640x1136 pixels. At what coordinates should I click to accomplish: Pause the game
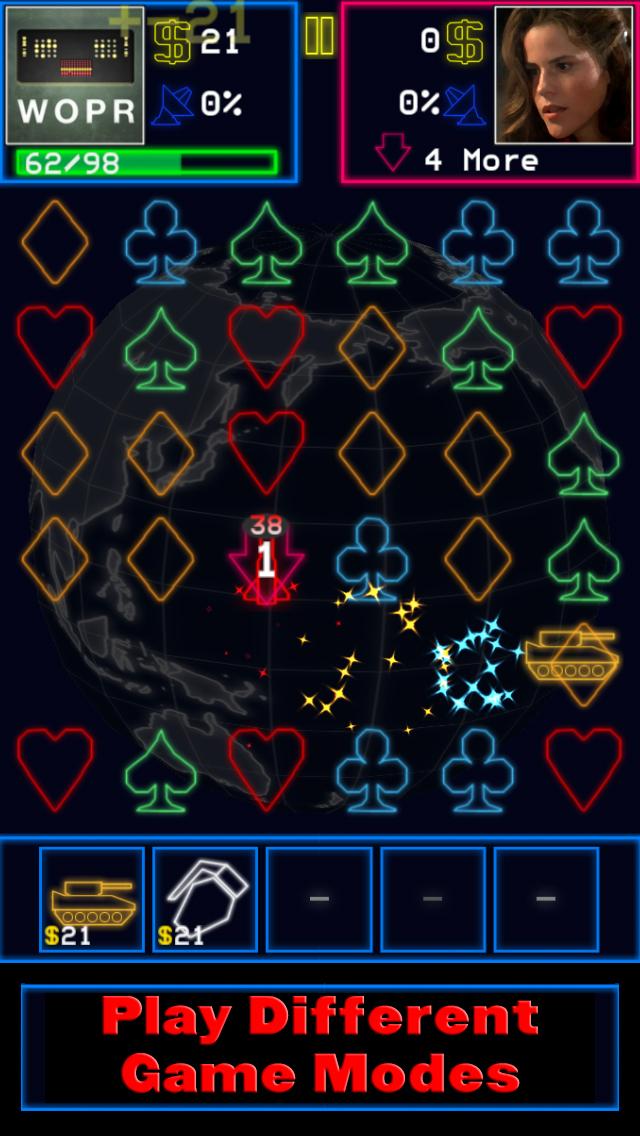click(x=319, y=37)
